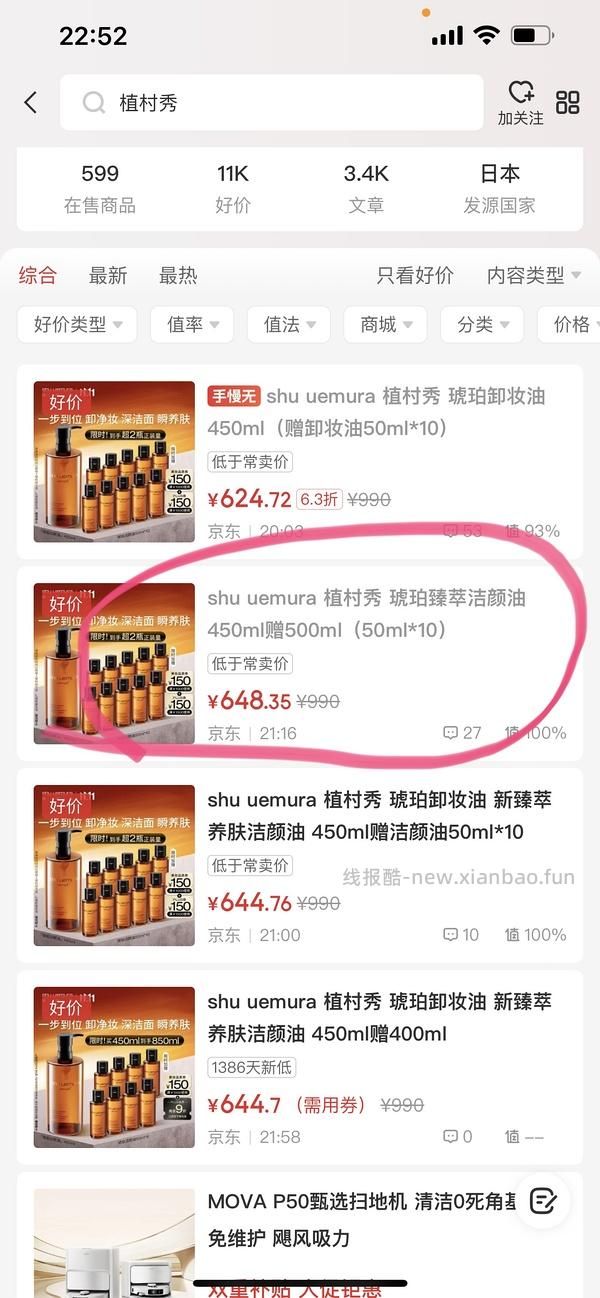Follow with the 加关注 heart icon
The image size is (600, 1298).
coord(520,102)
